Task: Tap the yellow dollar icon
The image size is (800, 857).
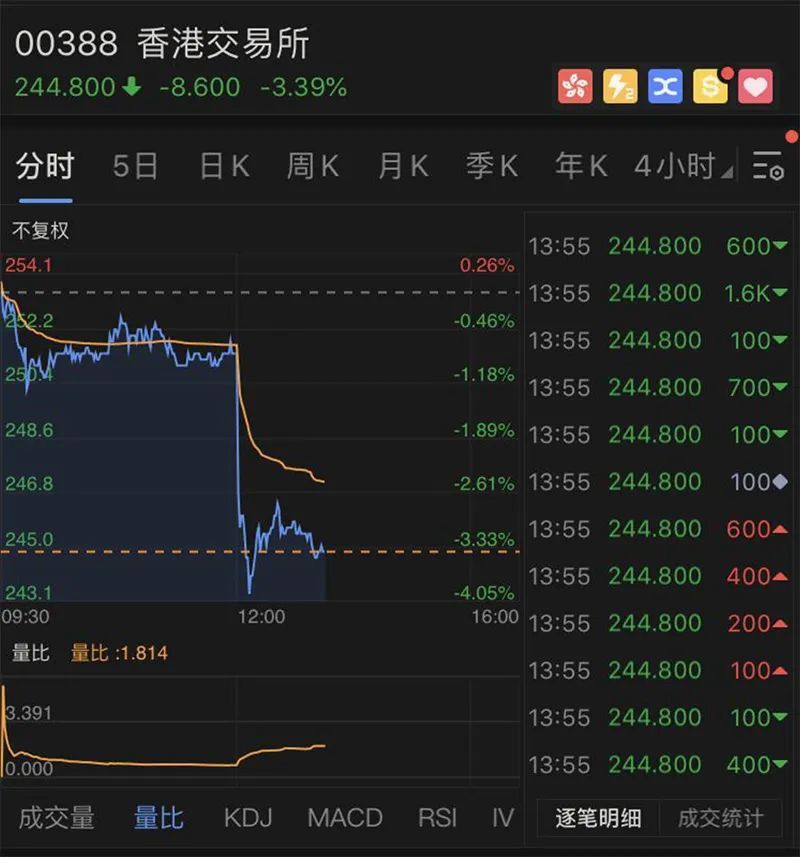Action: [710, 87]
